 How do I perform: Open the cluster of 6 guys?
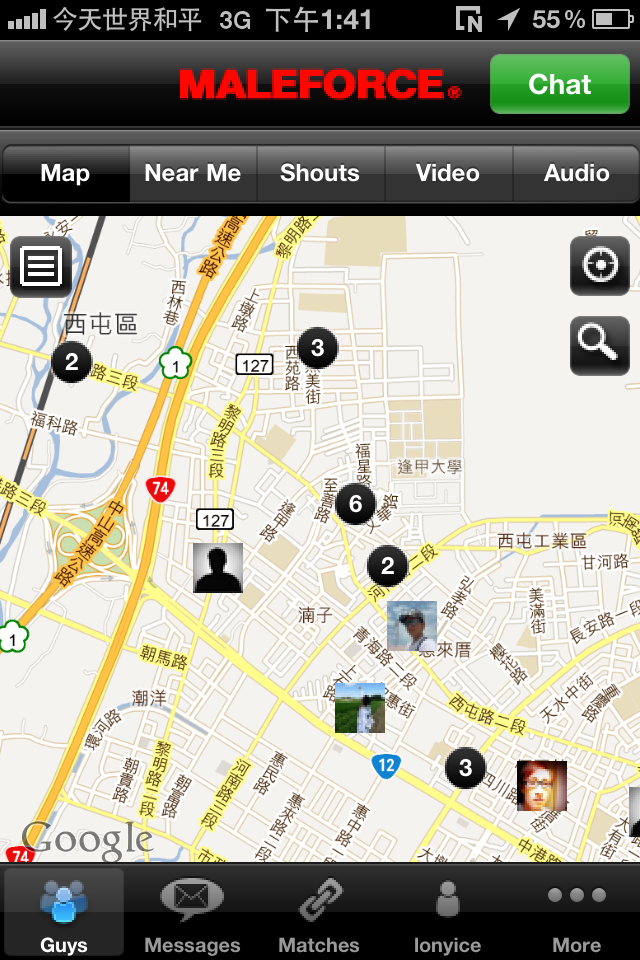click(x=355, y=503)
